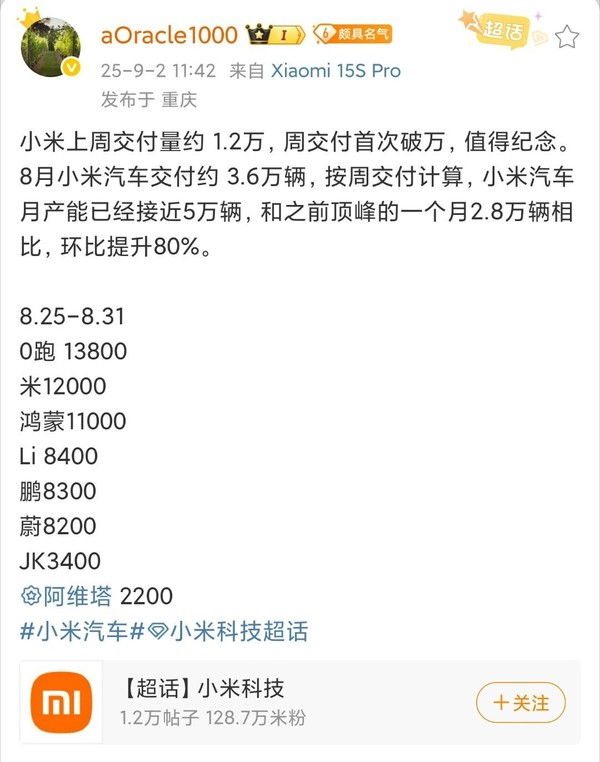Open the #小米汽车# hashtag
This screenshot has width=600, height=762.
75,632
